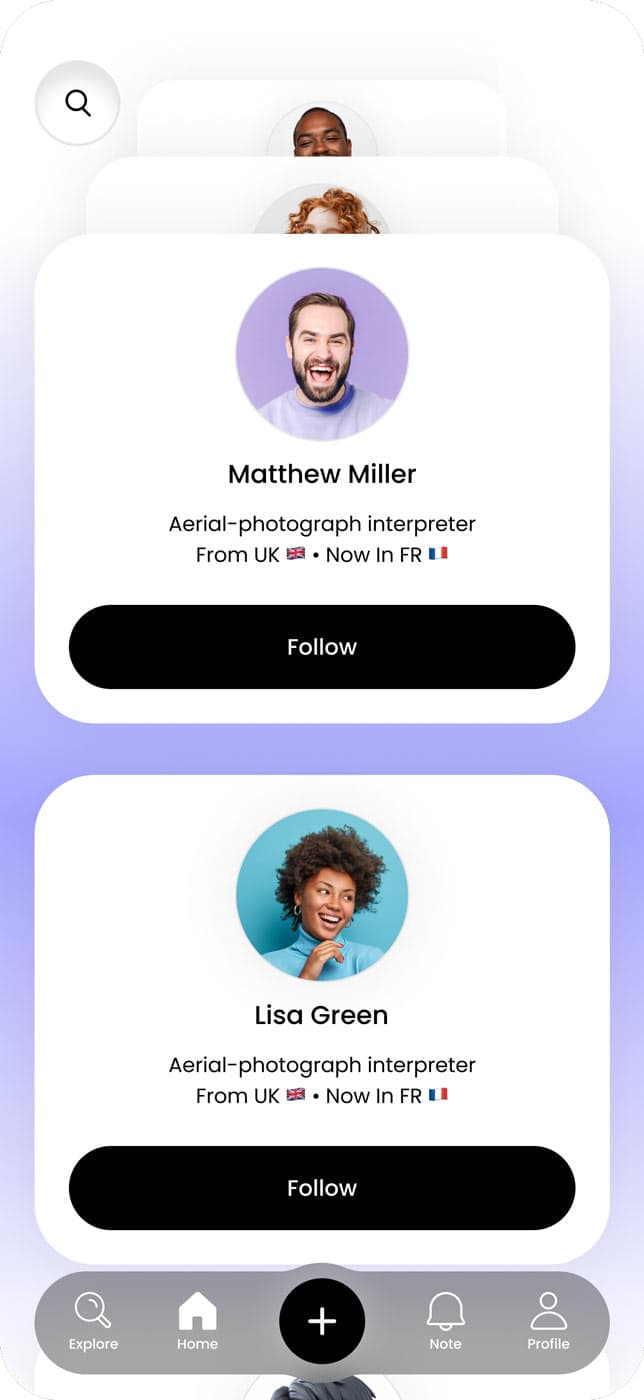Switch to the Explore tab
Viewport: 644px width, 1400px height.
93,1321
